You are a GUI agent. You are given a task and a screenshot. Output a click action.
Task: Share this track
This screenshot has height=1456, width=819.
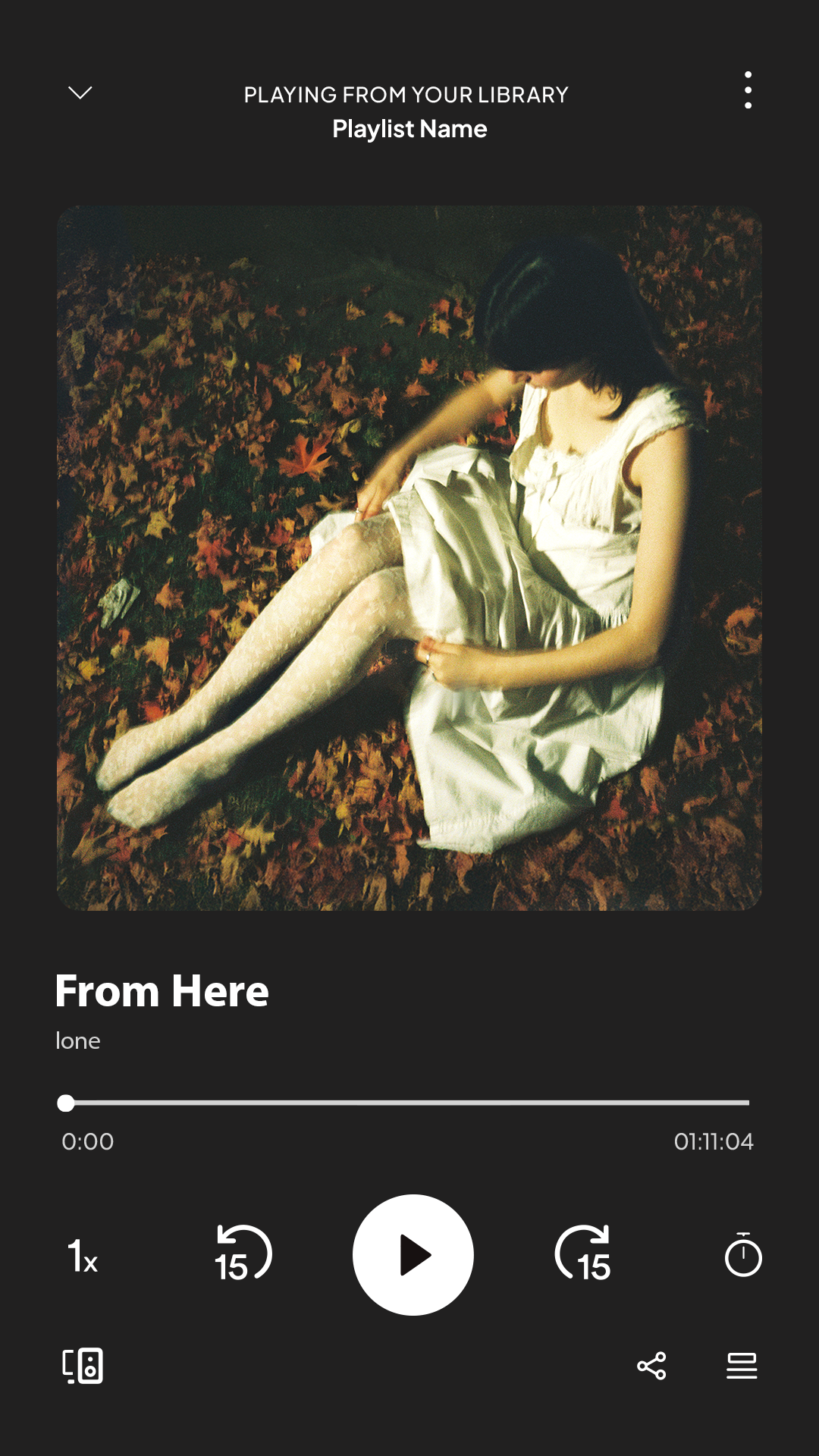651,1366
